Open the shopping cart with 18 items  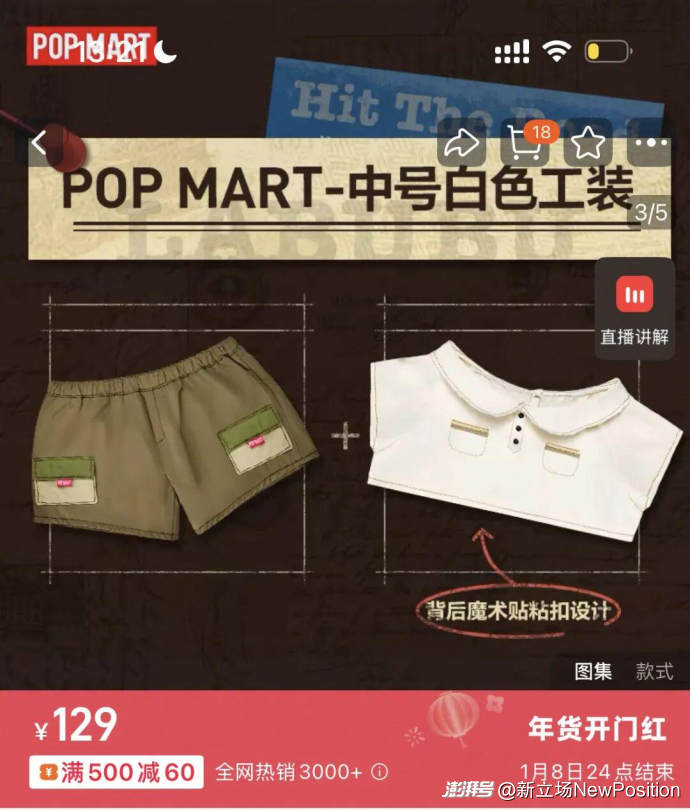[x=525, y=145]
